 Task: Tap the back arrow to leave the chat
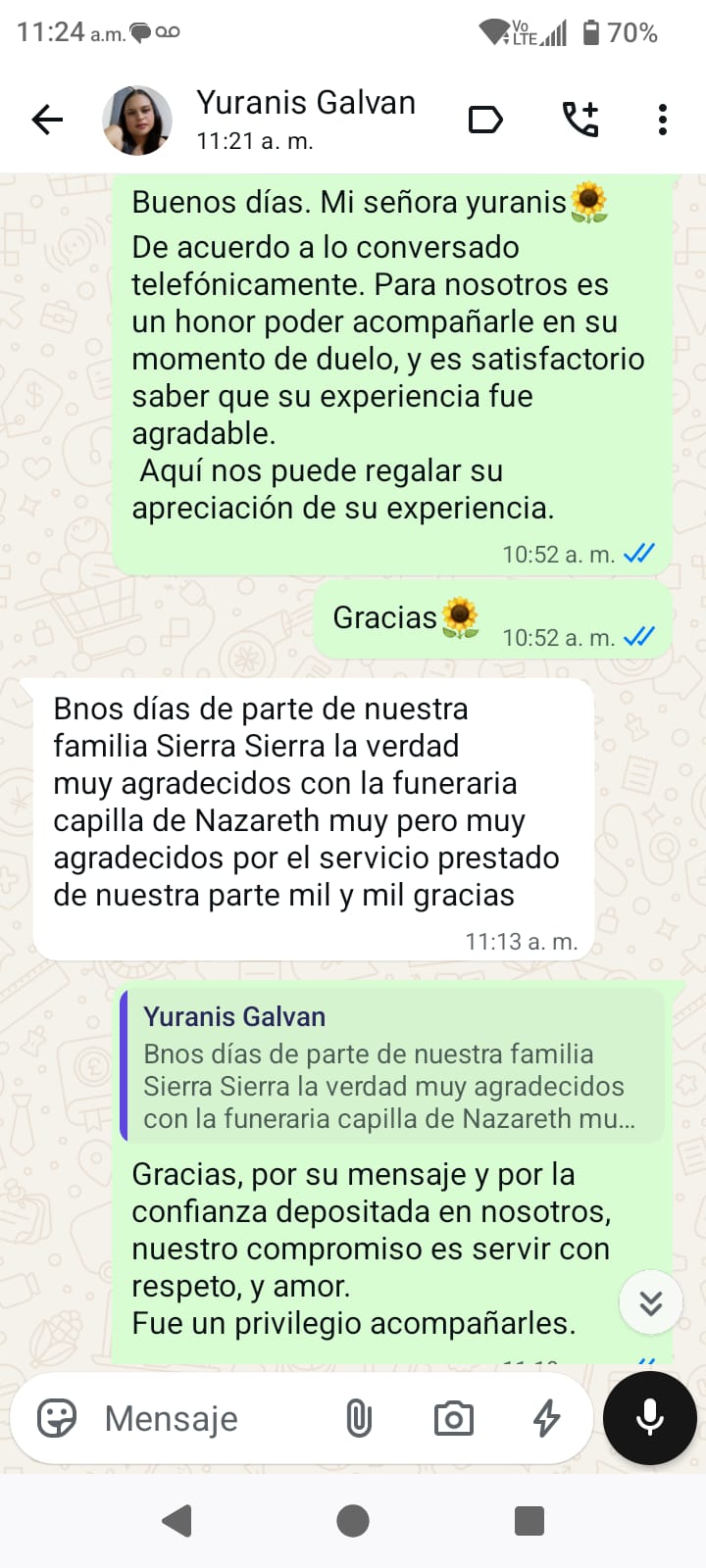pos(45,118)
